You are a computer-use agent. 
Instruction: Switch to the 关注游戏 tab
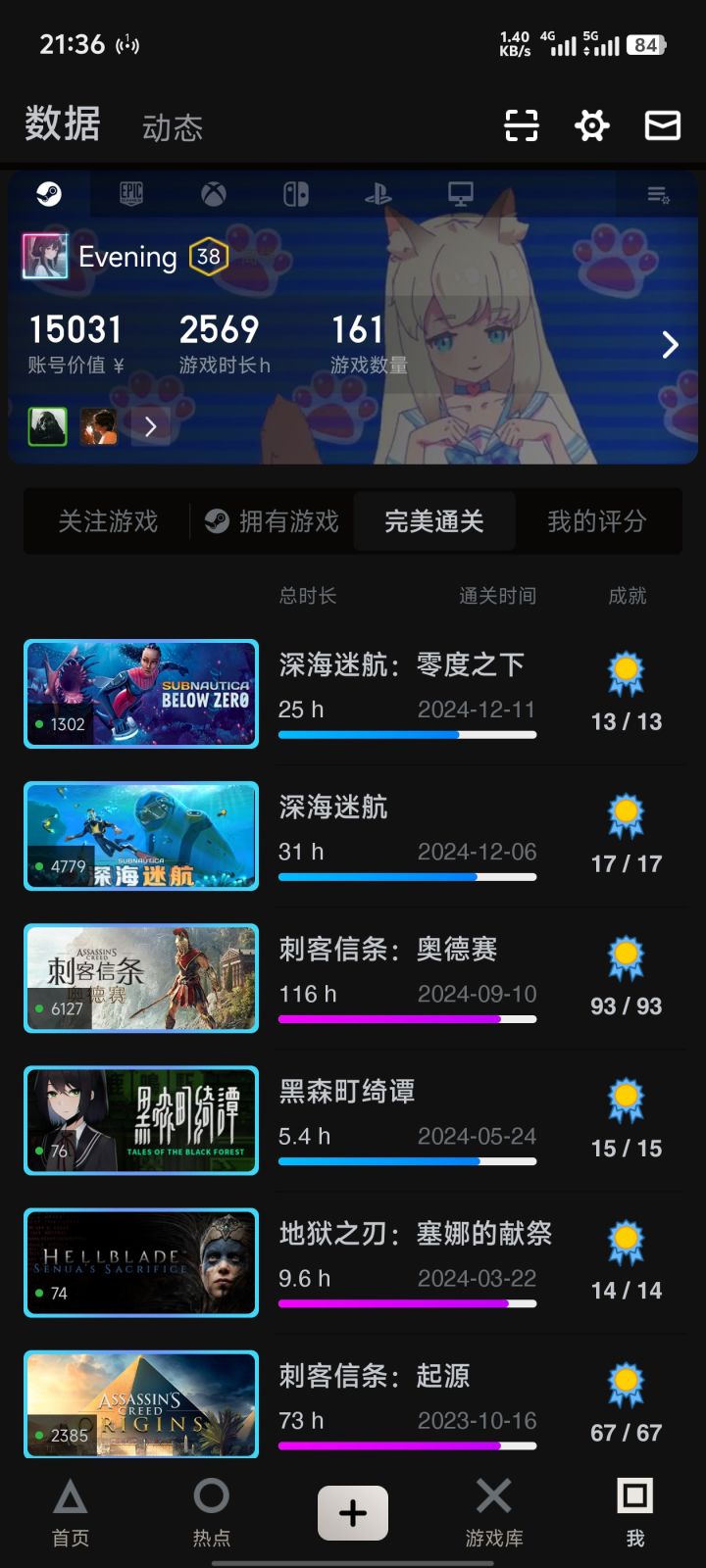[x=108, y=521]
